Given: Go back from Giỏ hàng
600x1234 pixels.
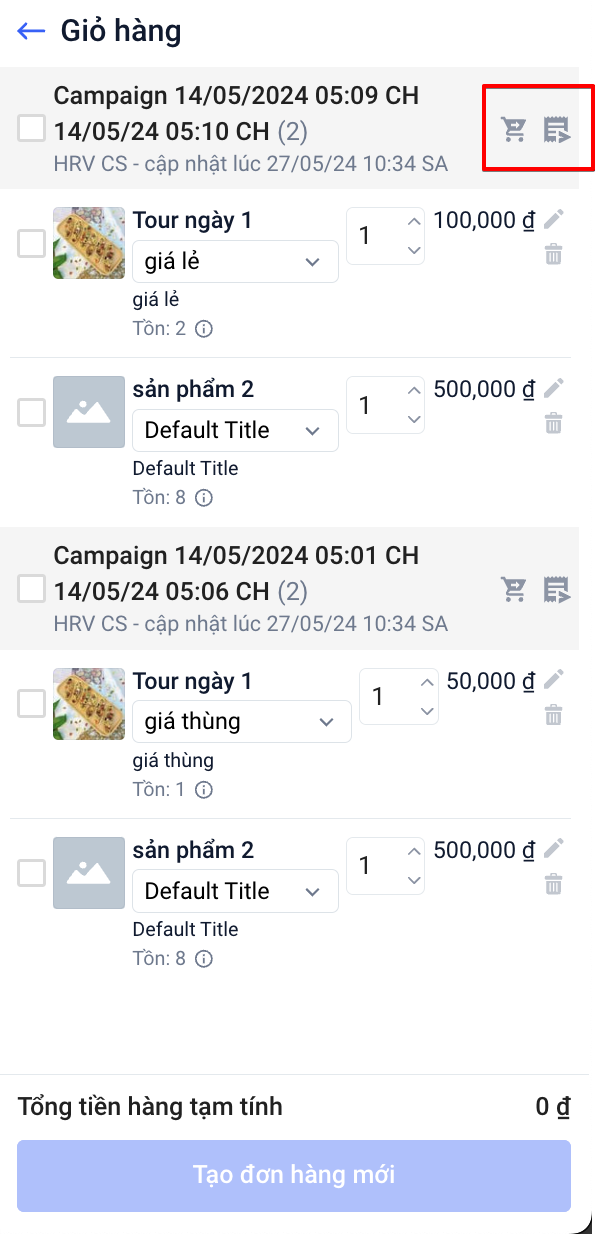Looking at the screenshot, I should (31, 31).
